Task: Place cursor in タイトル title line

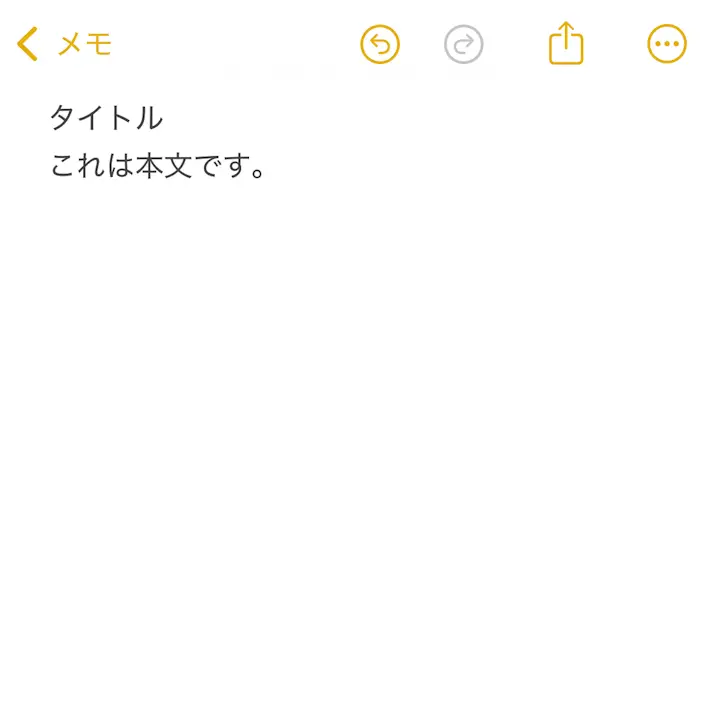Action: (106, 118)
